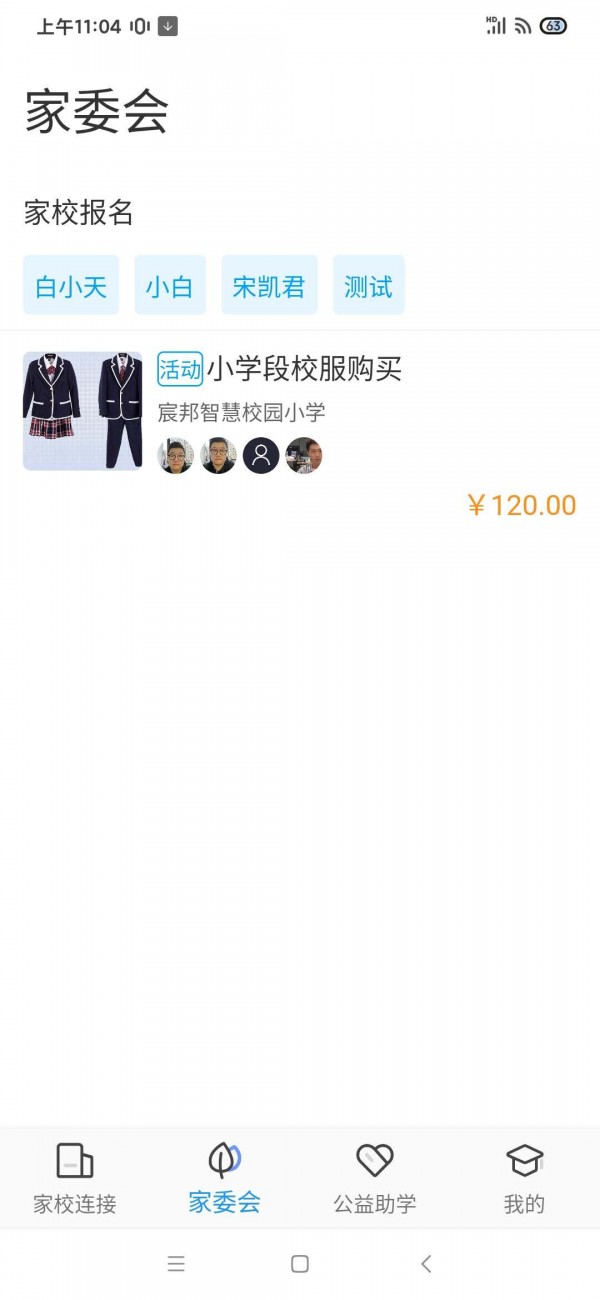This screenshot has width=600, height=1300.
Task: Switch to the 家校连接 tab
Action: click(75, 1179)
